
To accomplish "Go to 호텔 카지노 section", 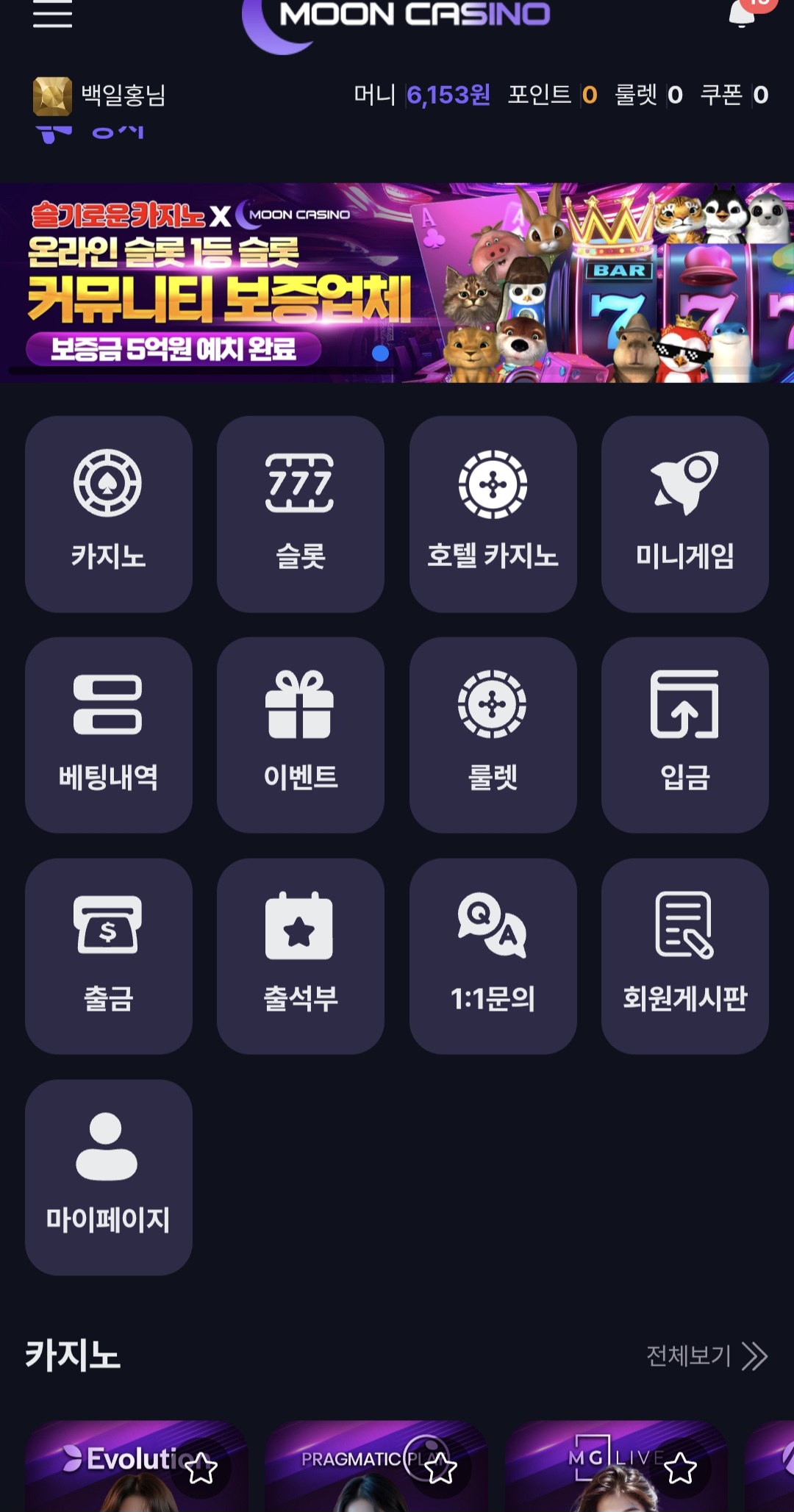I will click(x=493, y=514).
